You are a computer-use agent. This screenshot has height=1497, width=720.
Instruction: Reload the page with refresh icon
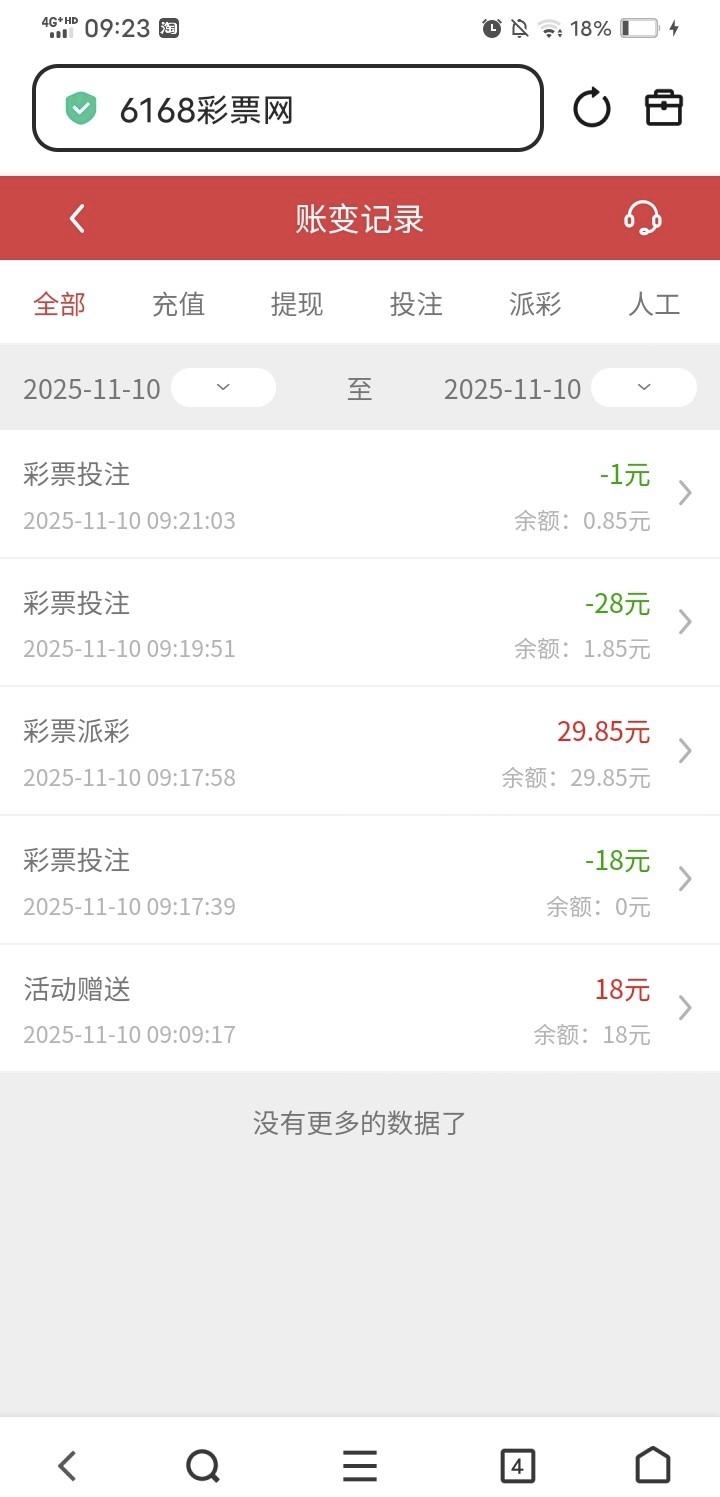pyautogui.click(x=591, y=108)
